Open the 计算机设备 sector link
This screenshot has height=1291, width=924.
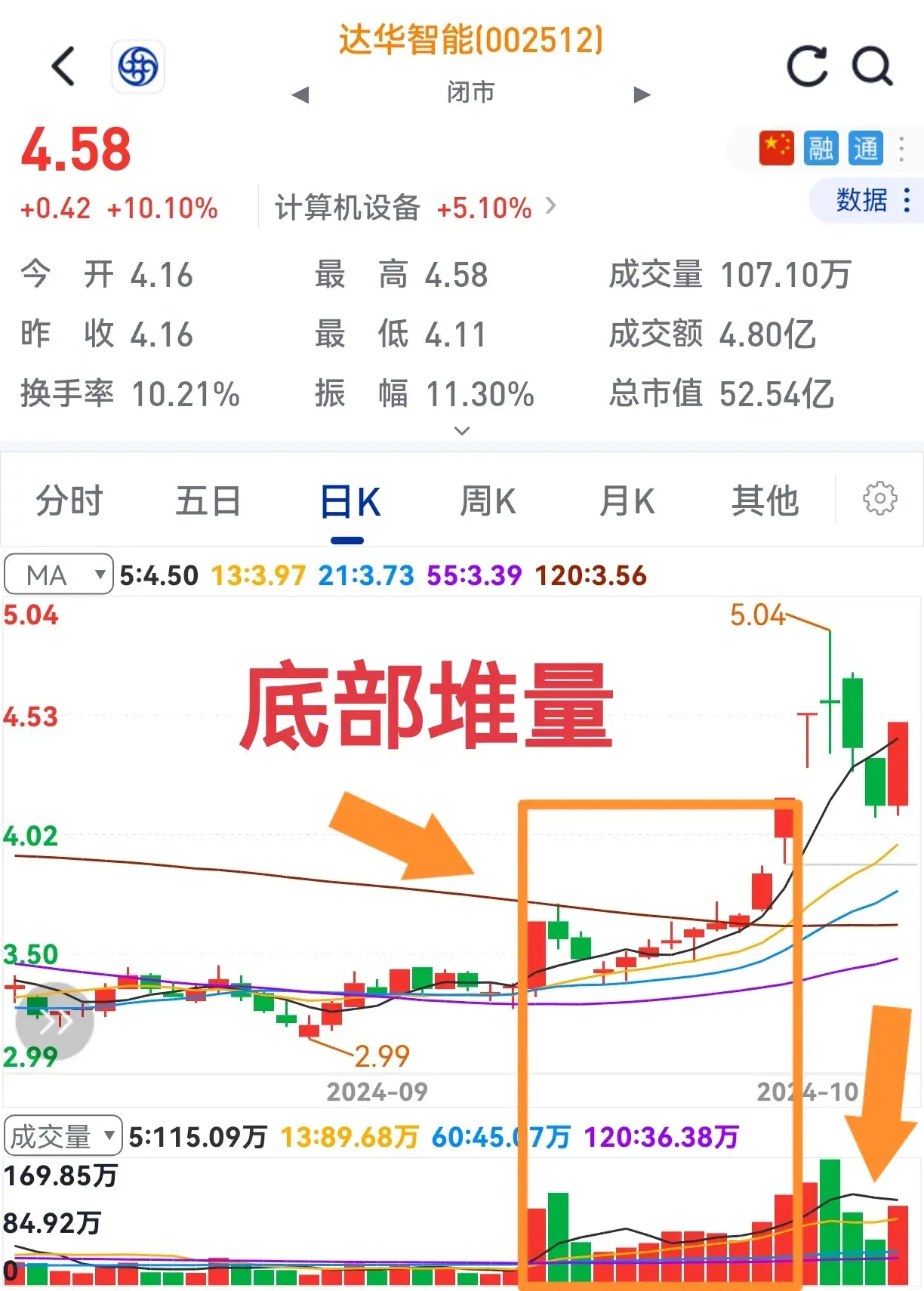coord(415,208)
